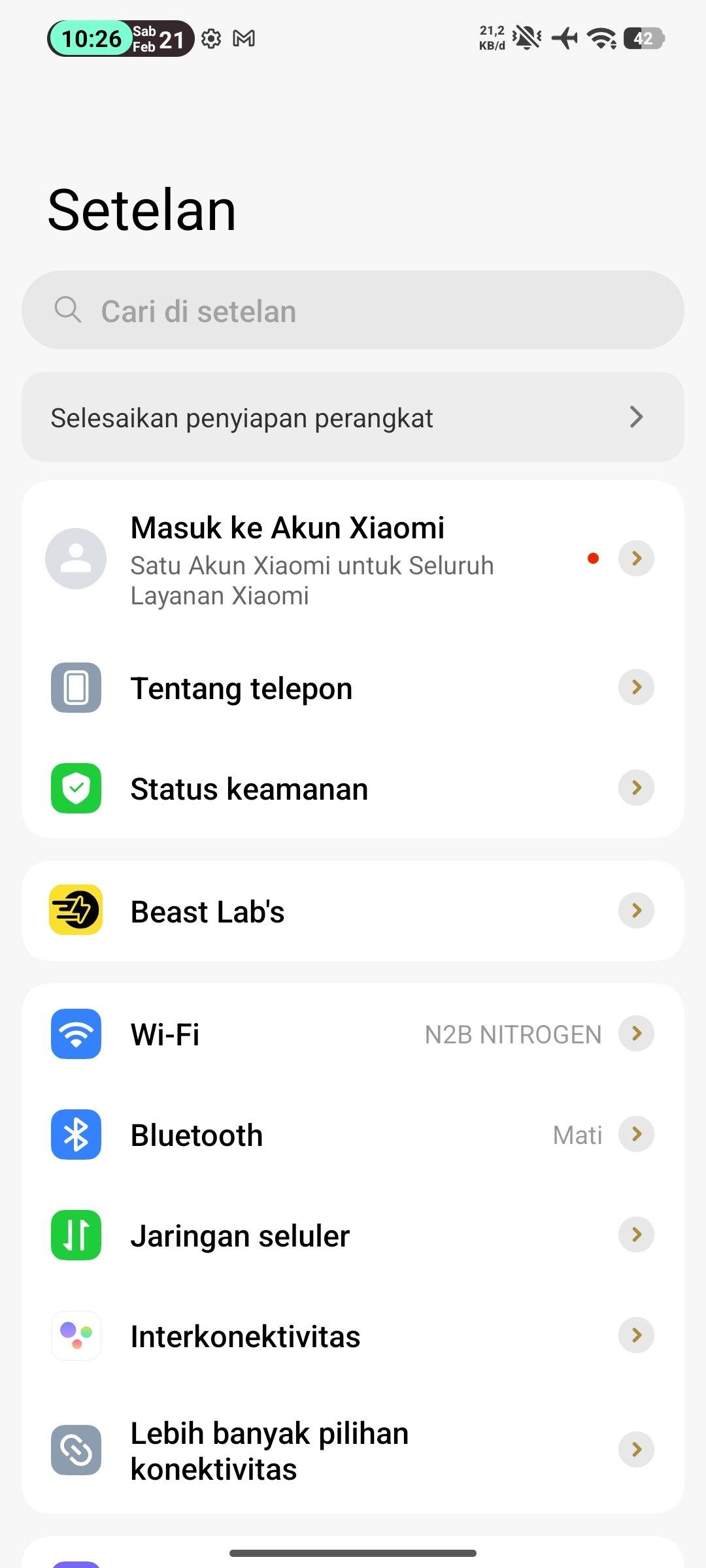Open Lebih banyak pilihan konektivitas
Screen dimensions: 706x1568
tap(353, 1450)
